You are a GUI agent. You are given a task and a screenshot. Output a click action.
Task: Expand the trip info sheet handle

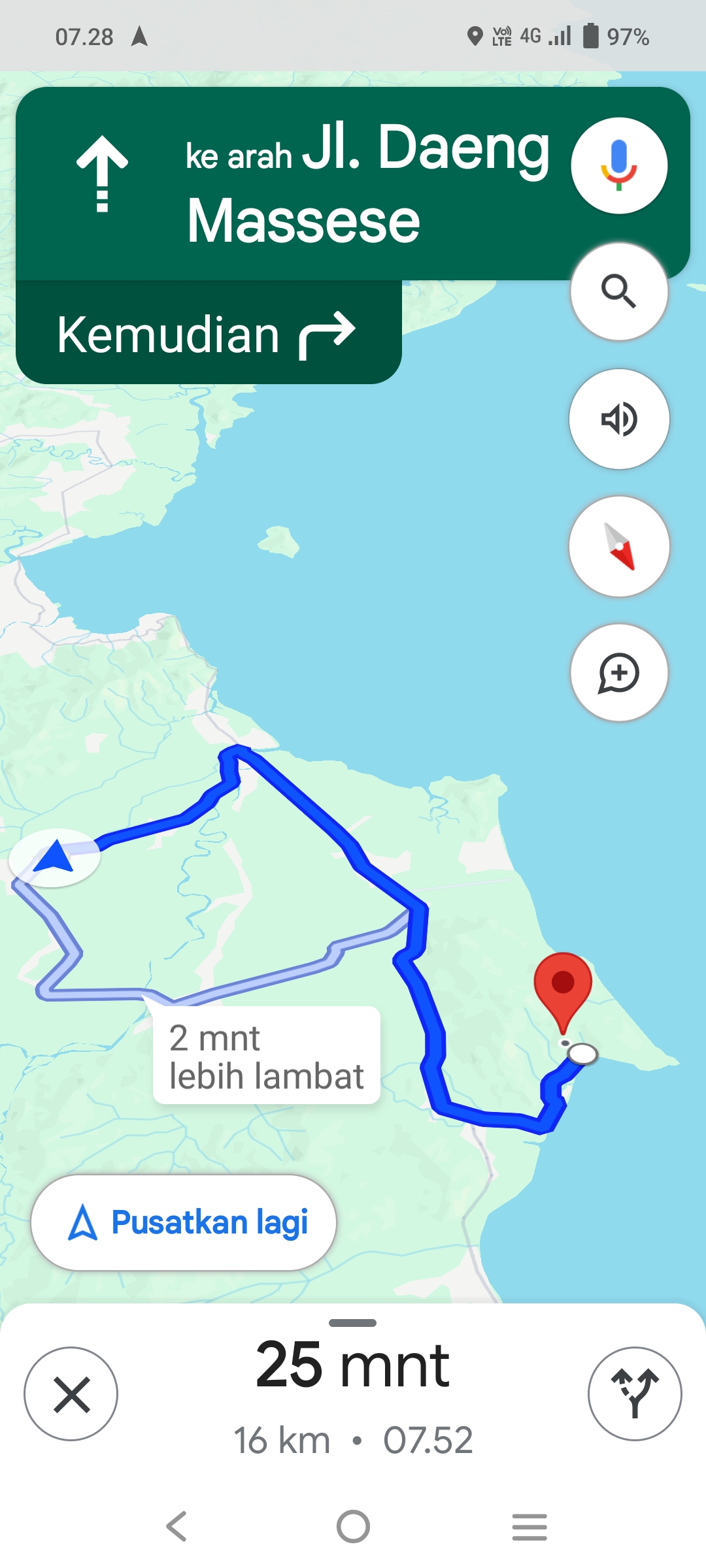click(x=353, y=1323)
